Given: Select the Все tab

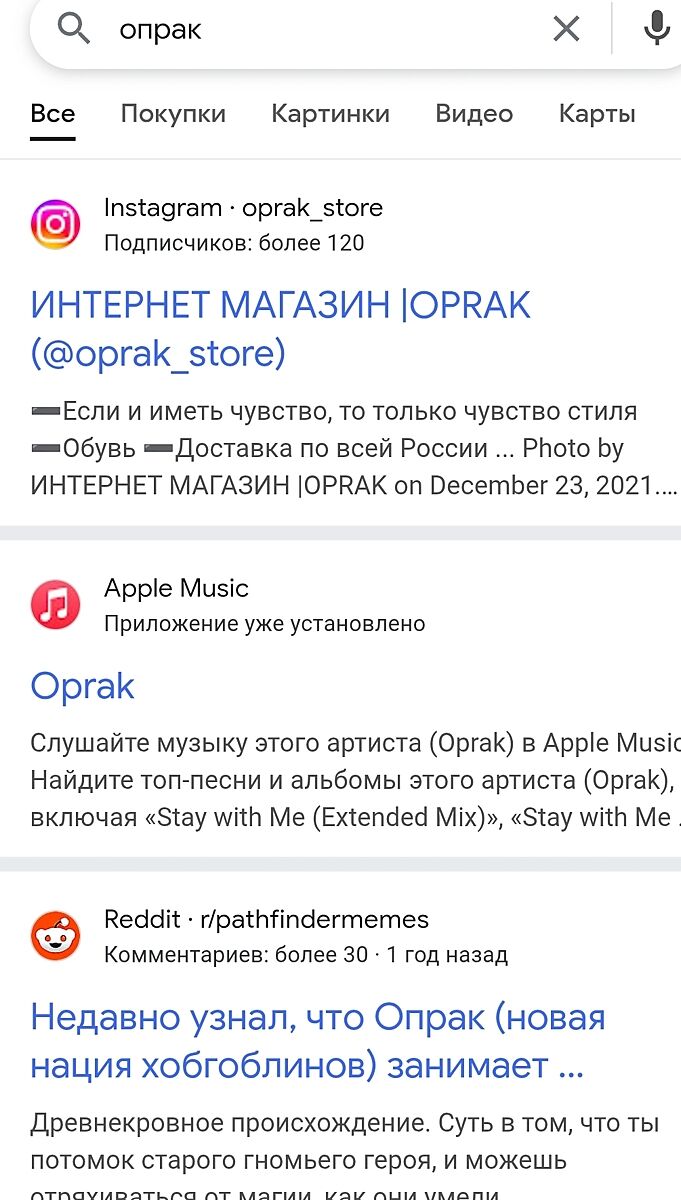Looking at the screenshot, I should (53, 114).
